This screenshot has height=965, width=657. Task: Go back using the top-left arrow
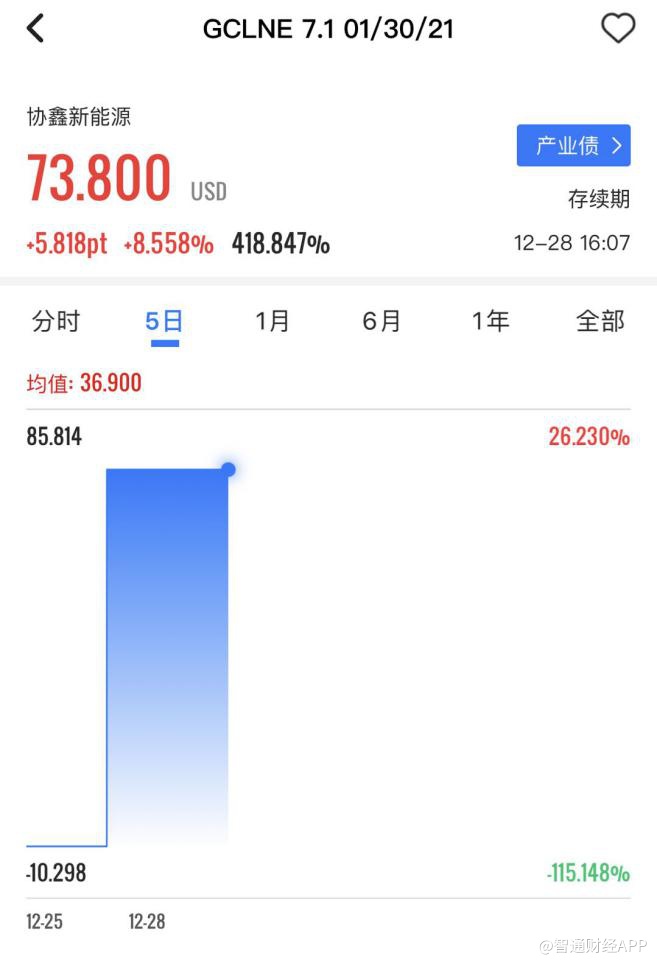[36, 29]
